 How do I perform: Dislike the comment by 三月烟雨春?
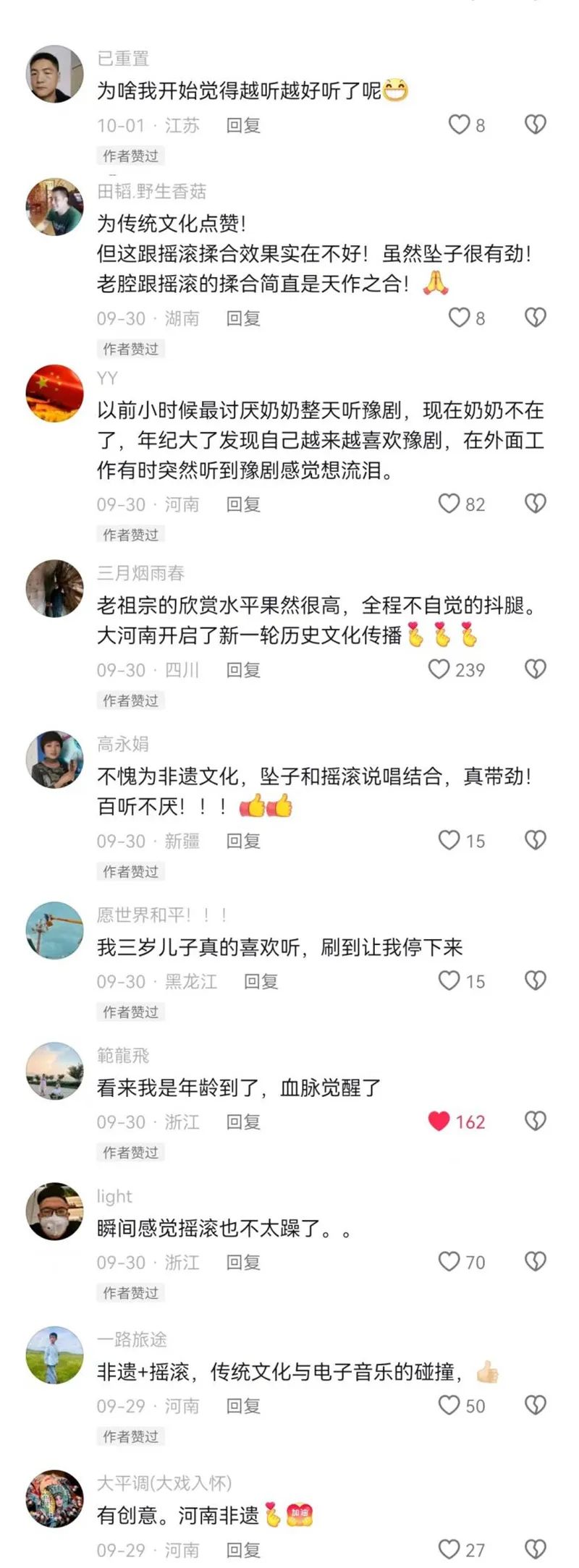click(x=535, y=669)
